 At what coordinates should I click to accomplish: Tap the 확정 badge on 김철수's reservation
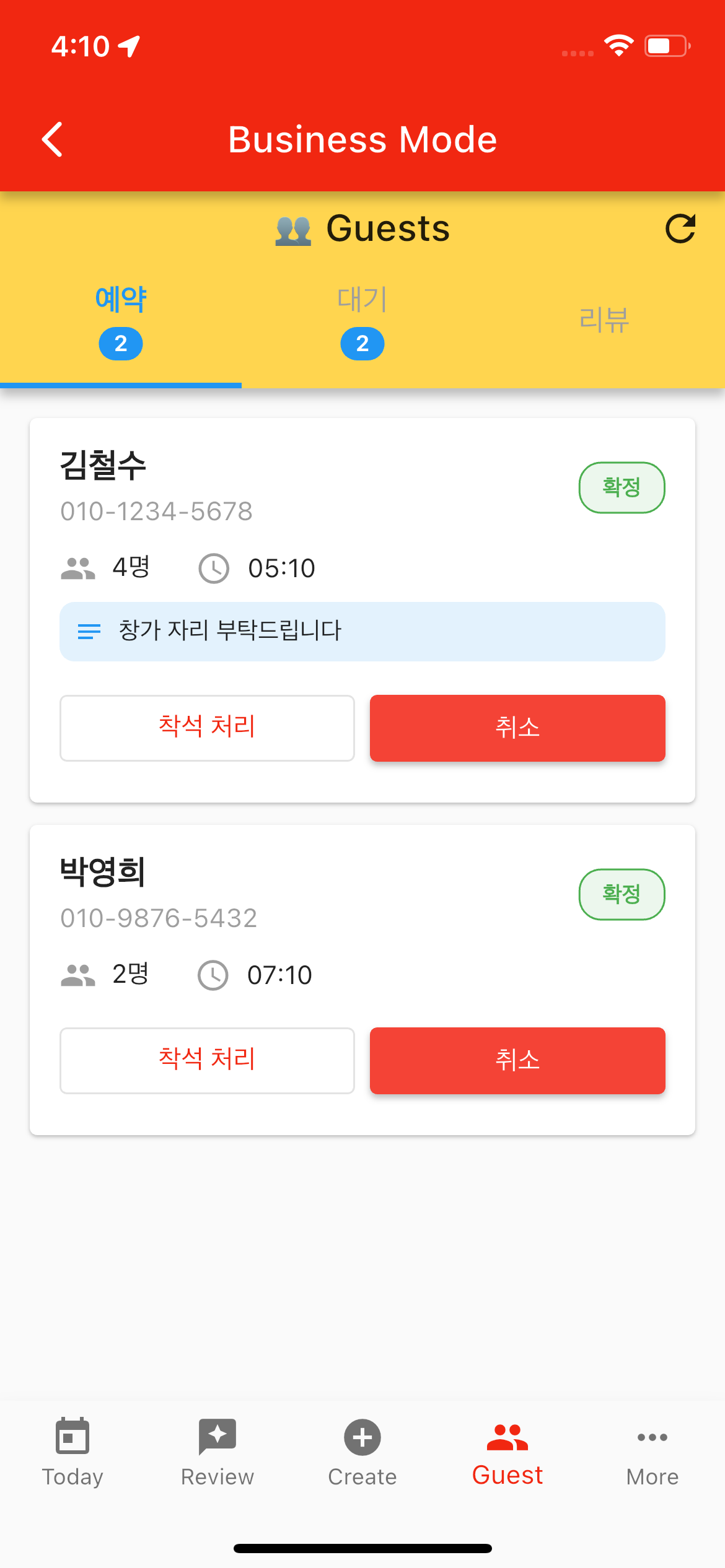[622, 487]
